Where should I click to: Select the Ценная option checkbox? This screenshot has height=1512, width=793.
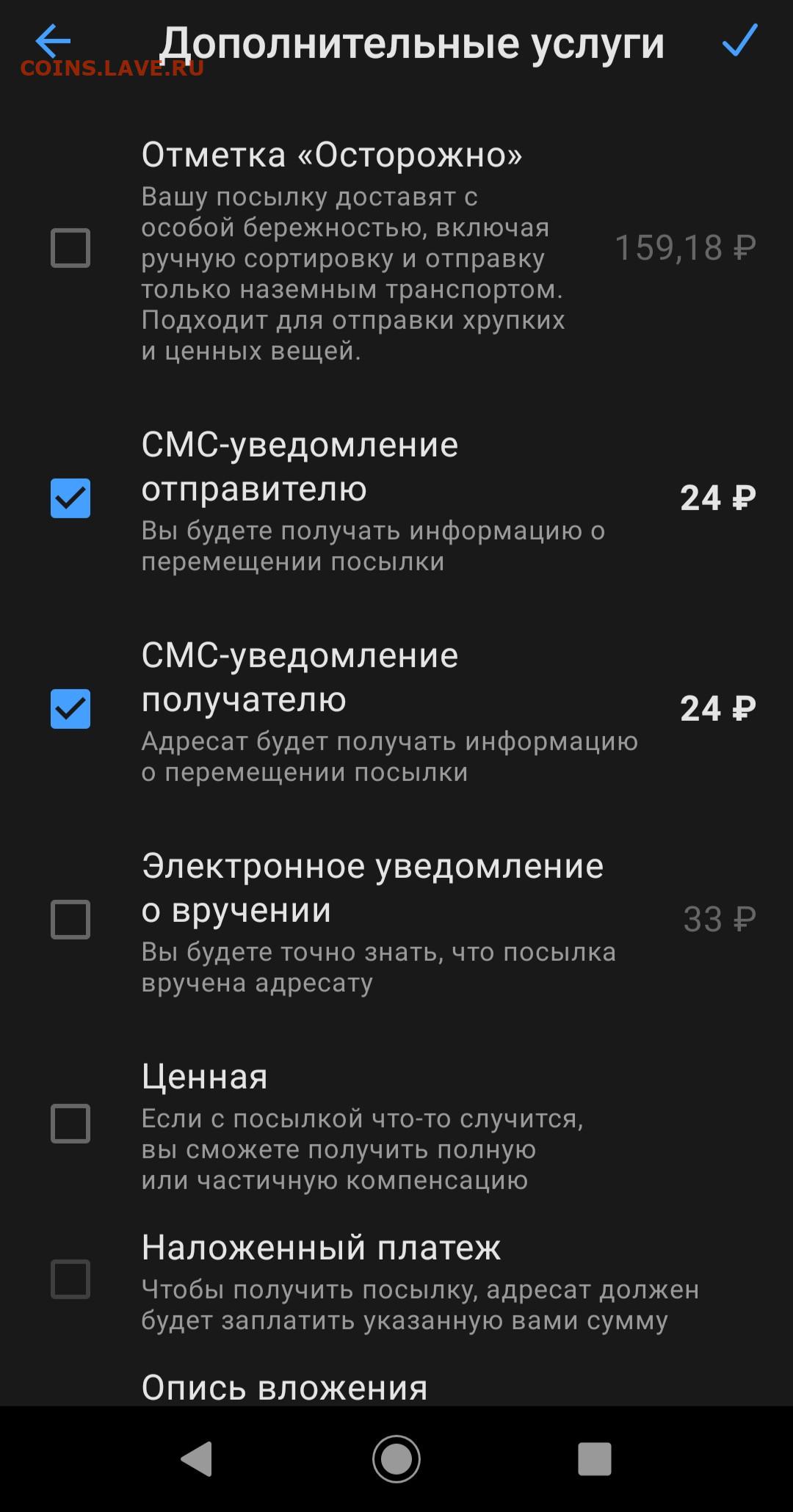click(x=70, y=1124)
